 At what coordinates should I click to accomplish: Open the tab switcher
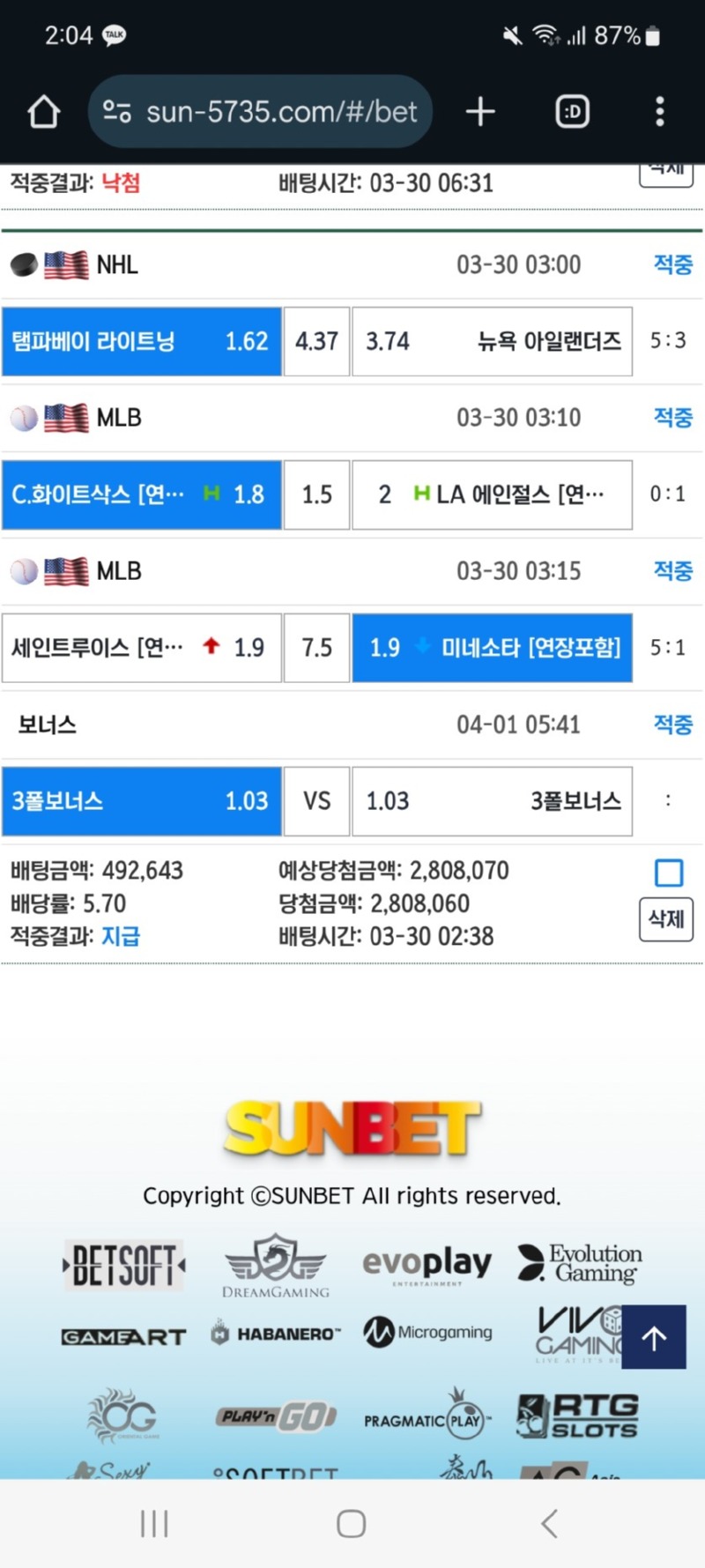[x=572, y=112]
